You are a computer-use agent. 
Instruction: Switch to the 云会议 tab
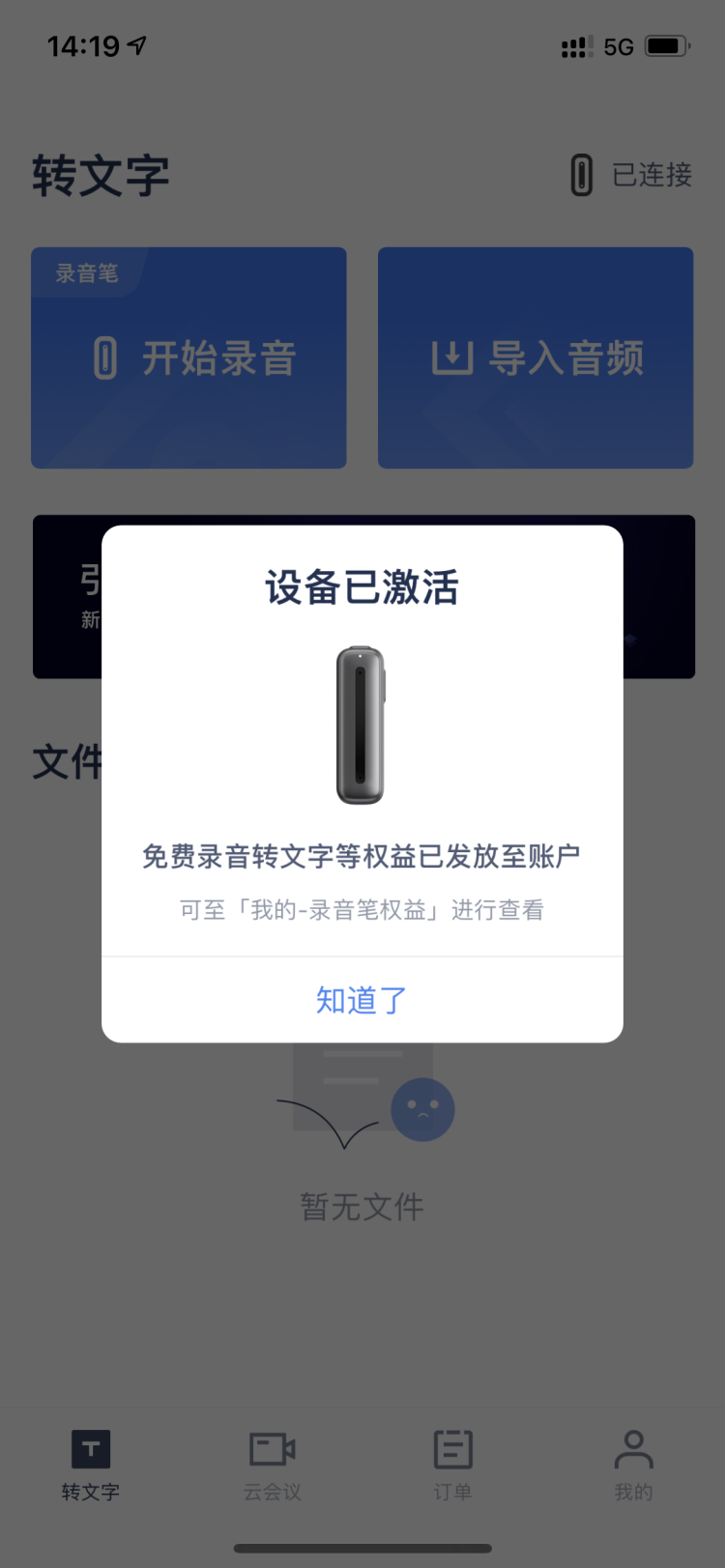[272, 1465]
